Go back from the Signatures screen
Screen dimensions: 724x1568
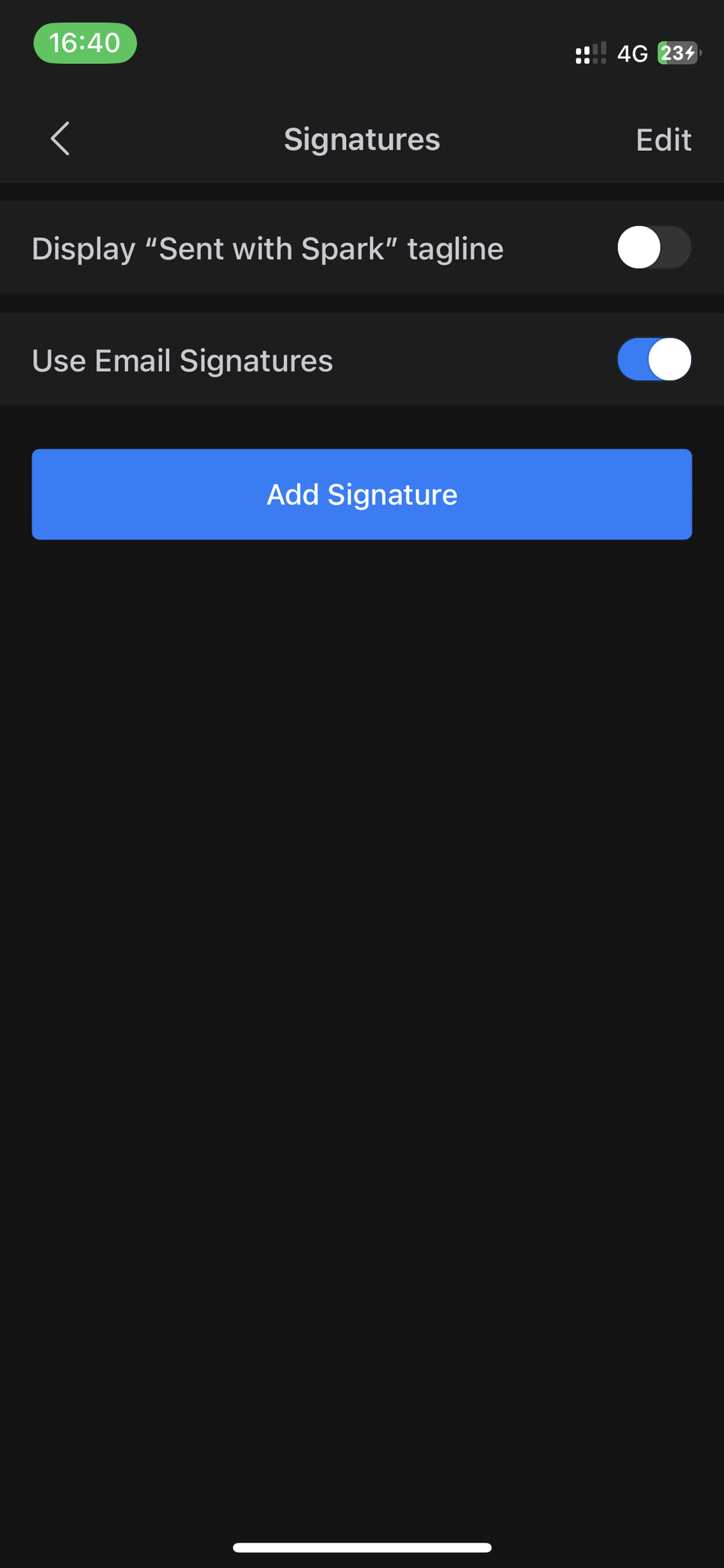tap(60, 139)
